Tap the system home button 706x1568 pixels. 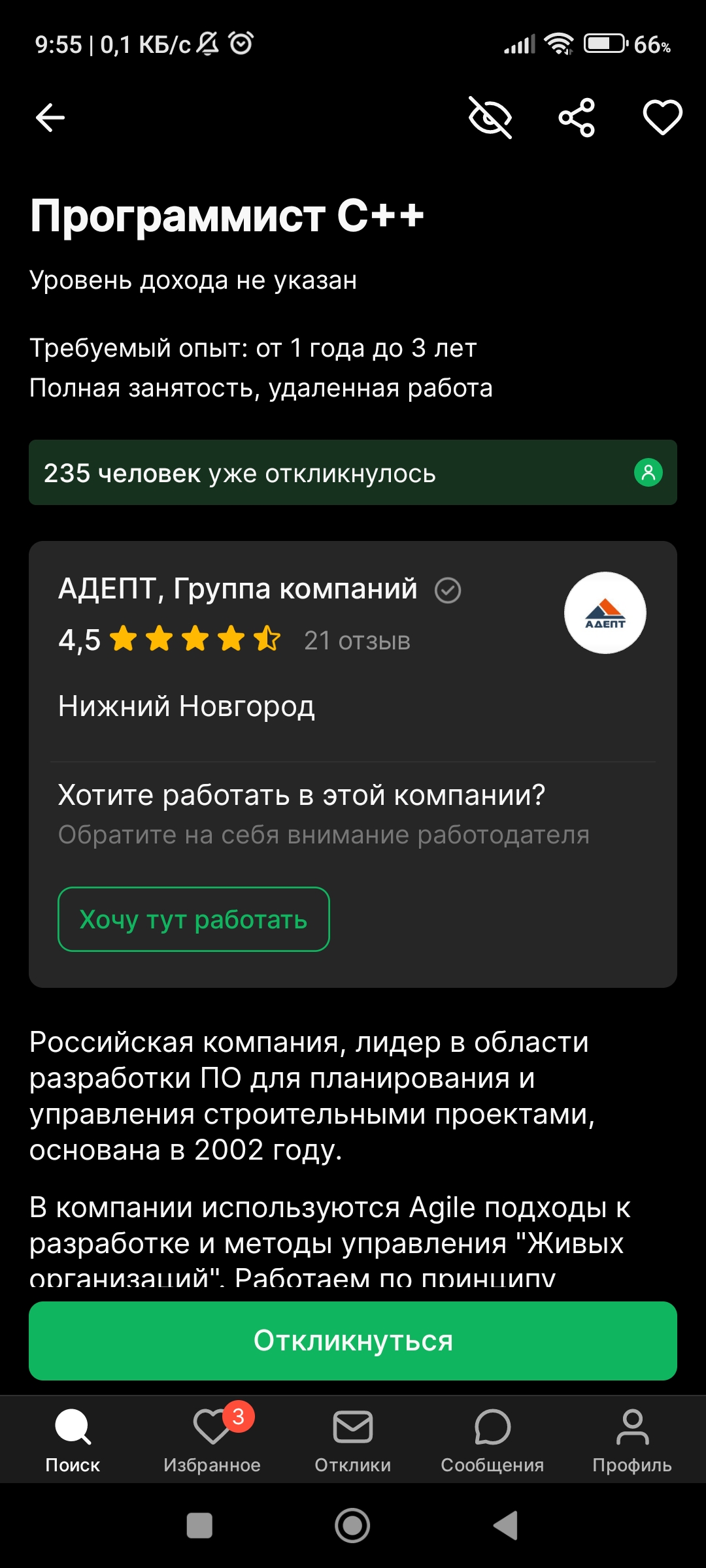352,1526
